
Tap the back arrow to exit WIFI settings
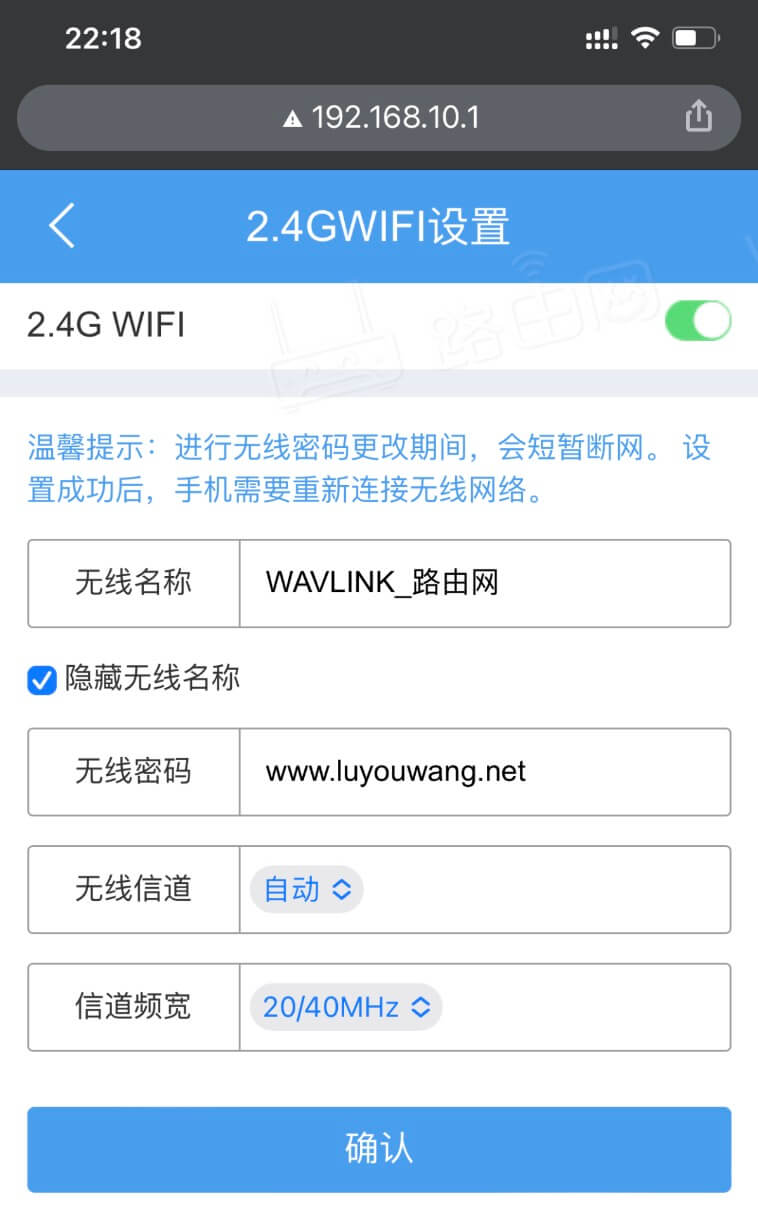[62, 225]
